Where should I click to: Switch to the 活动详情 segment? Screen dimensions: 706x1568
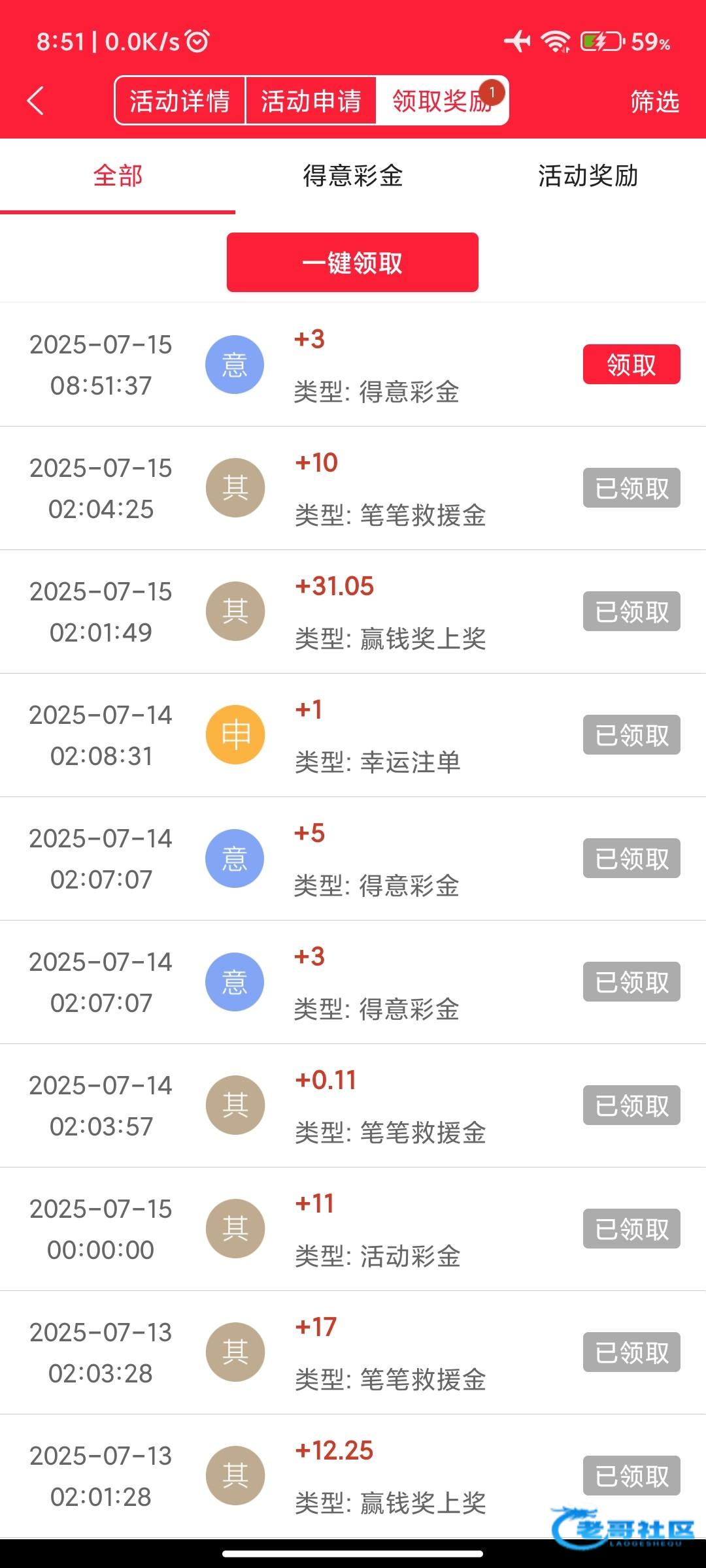point(180,101)
